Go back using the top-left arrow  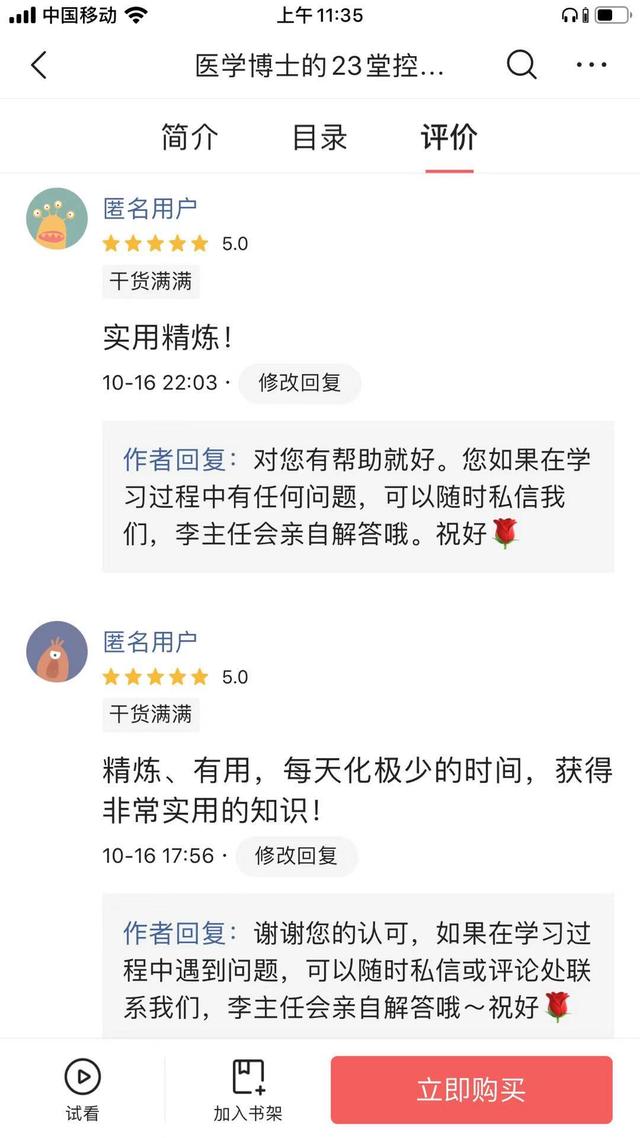coord(39,65)
